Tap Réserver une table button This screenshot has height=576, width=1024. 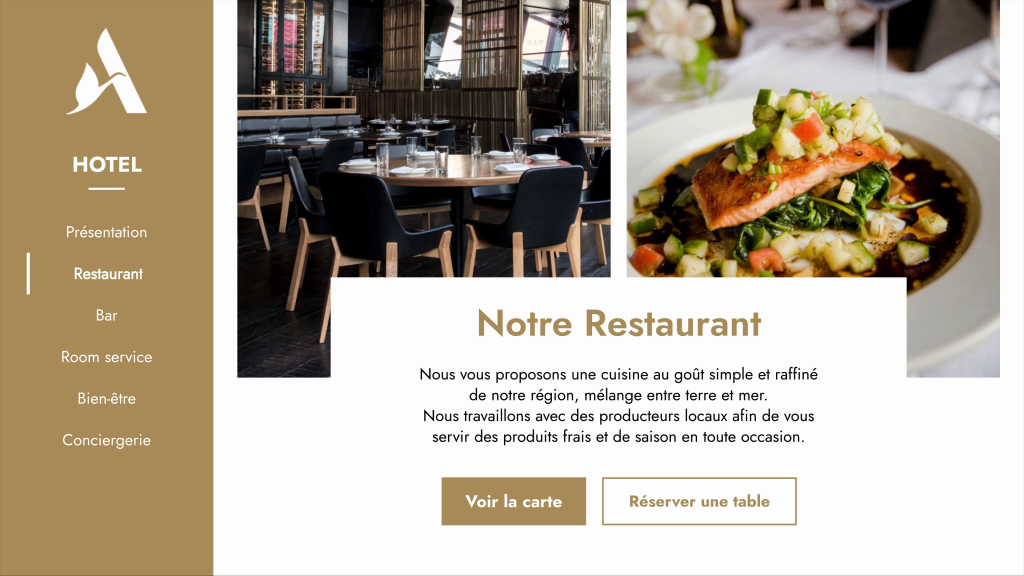(x=699, y=501)
